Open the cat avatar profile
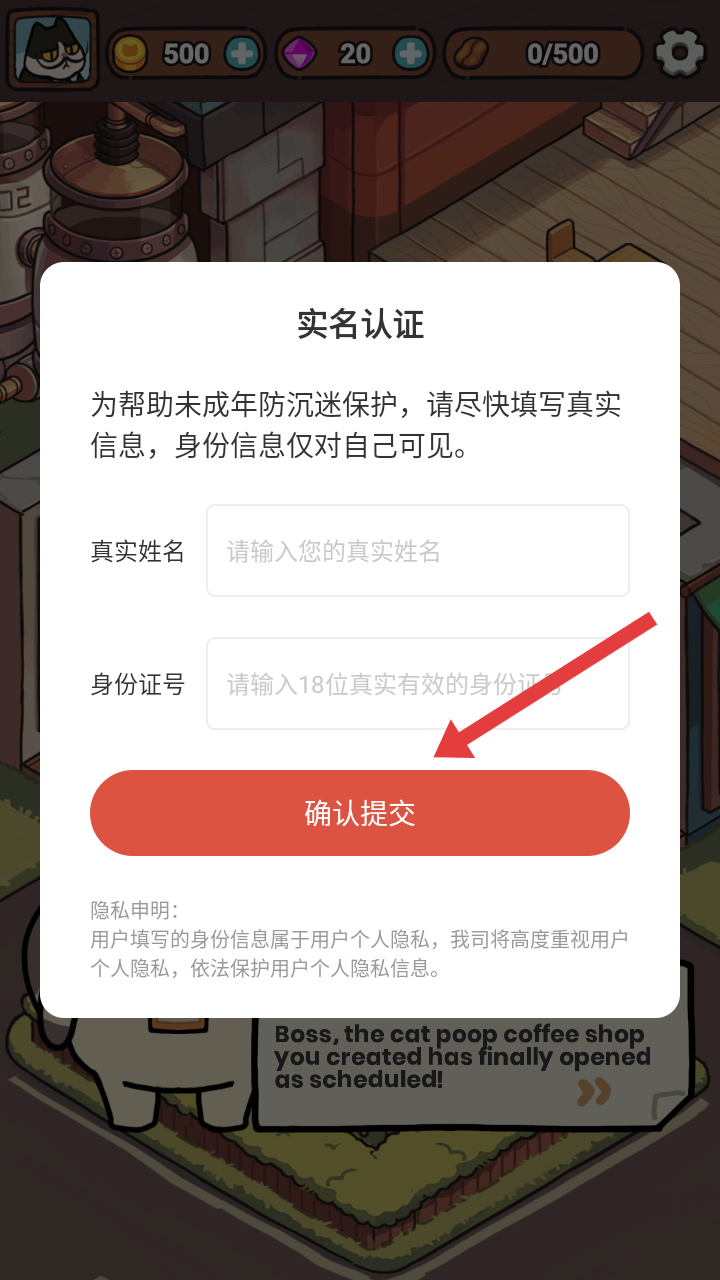The width and height of the screenshot is (720, 1280). pyautogui.click(x=53, y=49)
